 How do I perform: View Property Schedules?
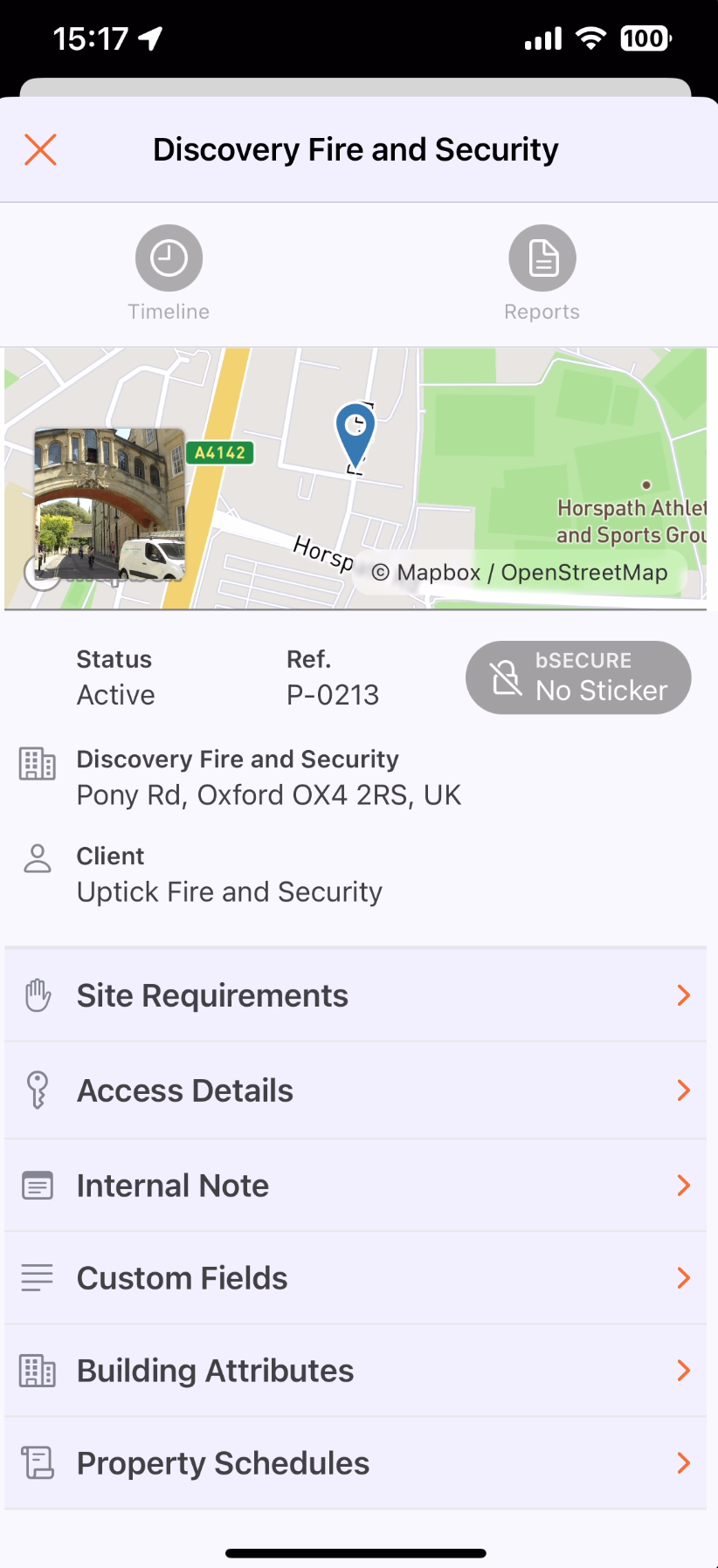pos(356,1463)
